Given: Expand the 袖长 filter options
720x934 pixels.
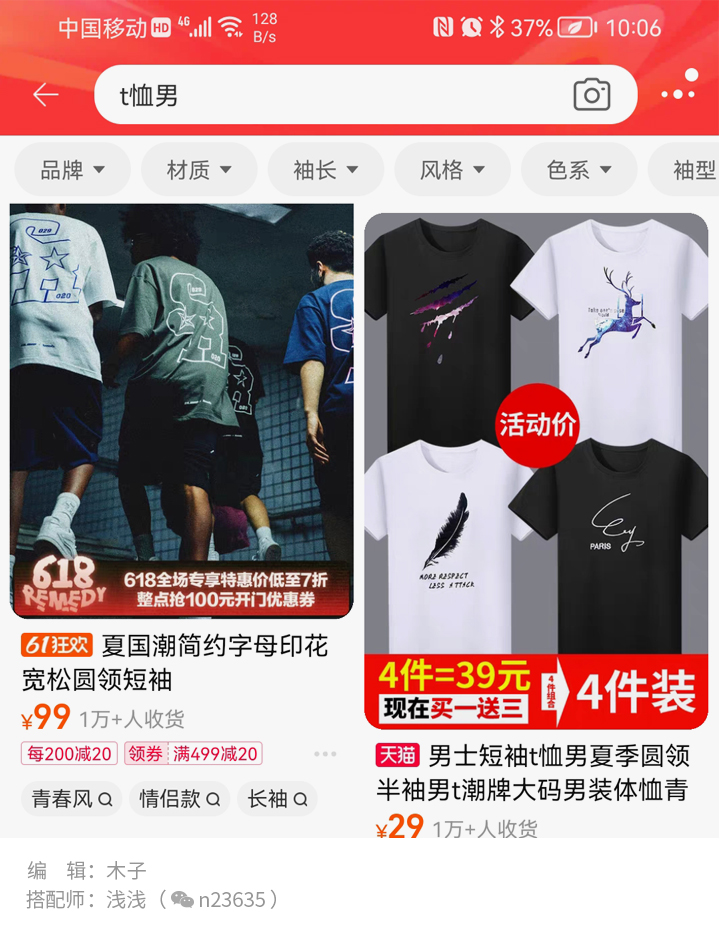Looking at the screenshot, I should [x=325, y=170].
